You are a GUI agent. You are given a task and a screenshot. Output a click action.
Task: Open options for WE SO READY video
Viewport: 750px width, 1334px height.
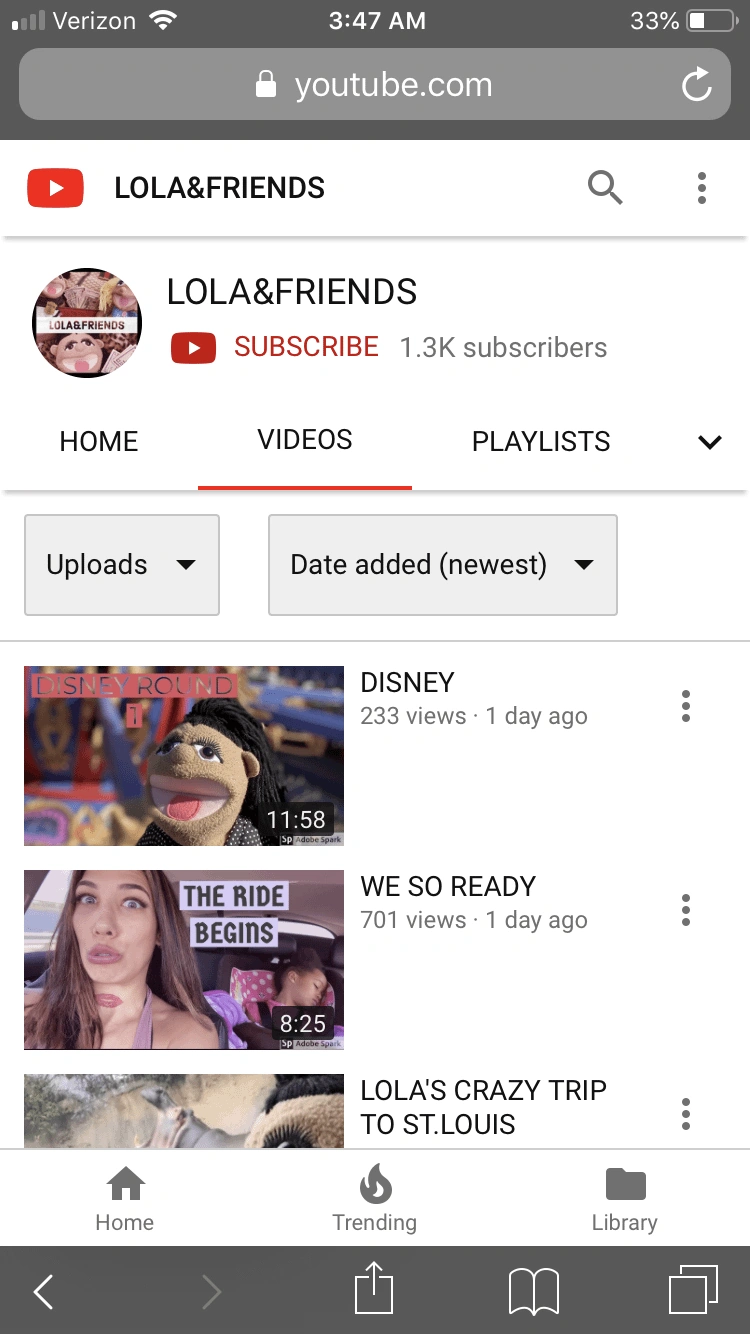685,910
